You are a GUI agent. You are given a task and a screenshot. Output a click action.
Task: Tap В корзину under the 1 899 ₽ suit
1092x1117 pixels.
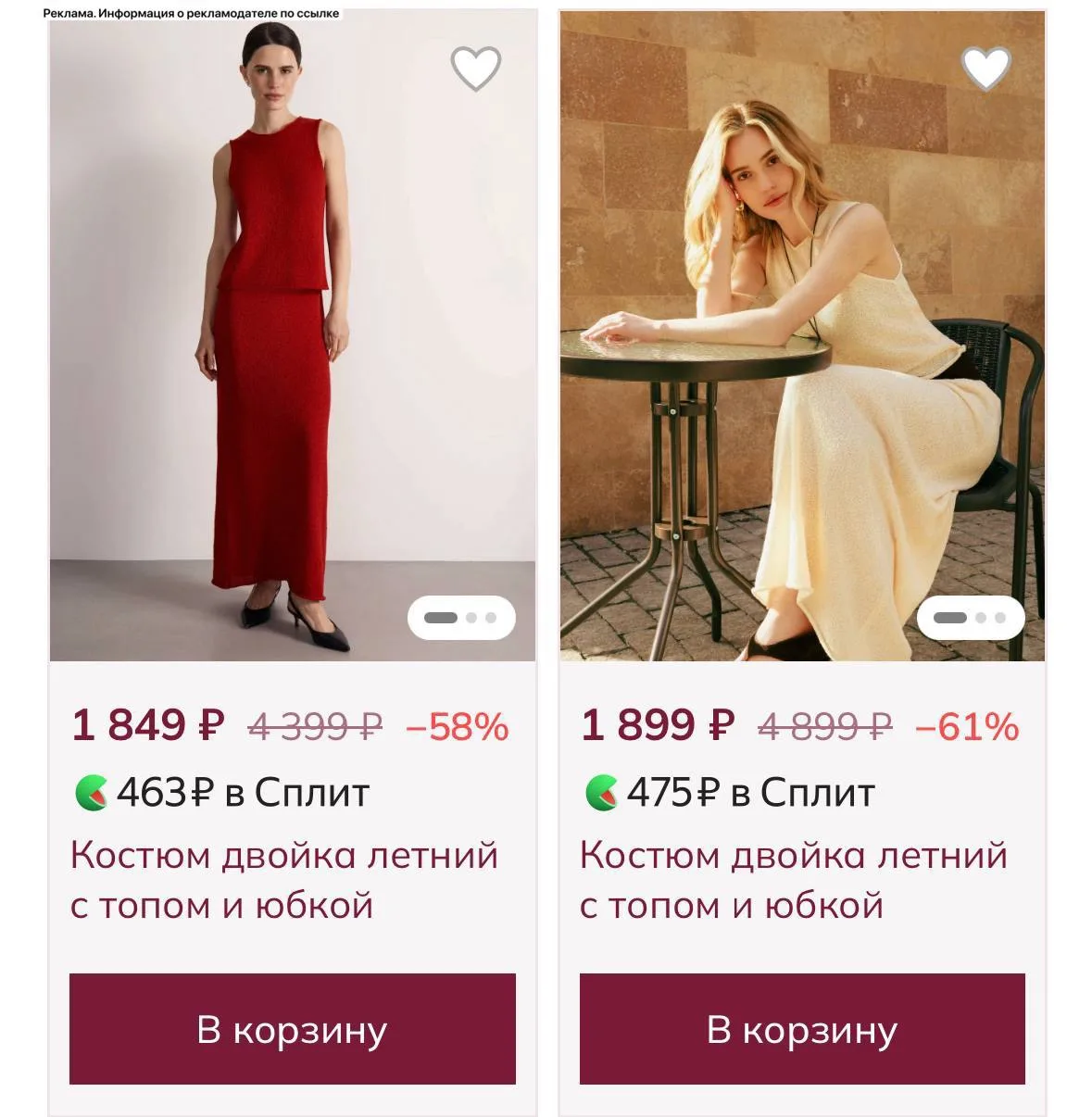click(x=802, y=1029)
